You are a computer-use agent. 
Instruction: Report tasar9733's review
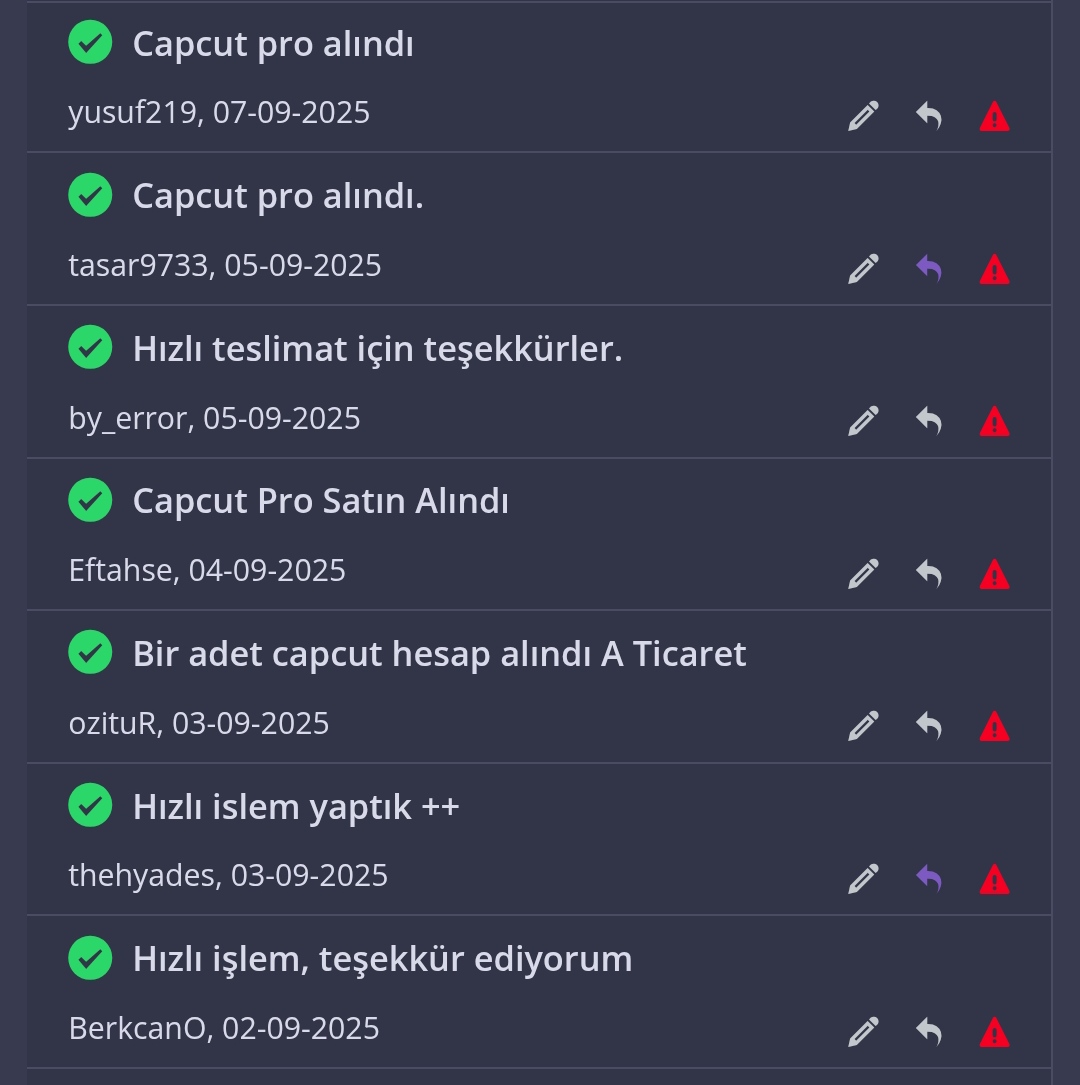[x=994, y=269]
